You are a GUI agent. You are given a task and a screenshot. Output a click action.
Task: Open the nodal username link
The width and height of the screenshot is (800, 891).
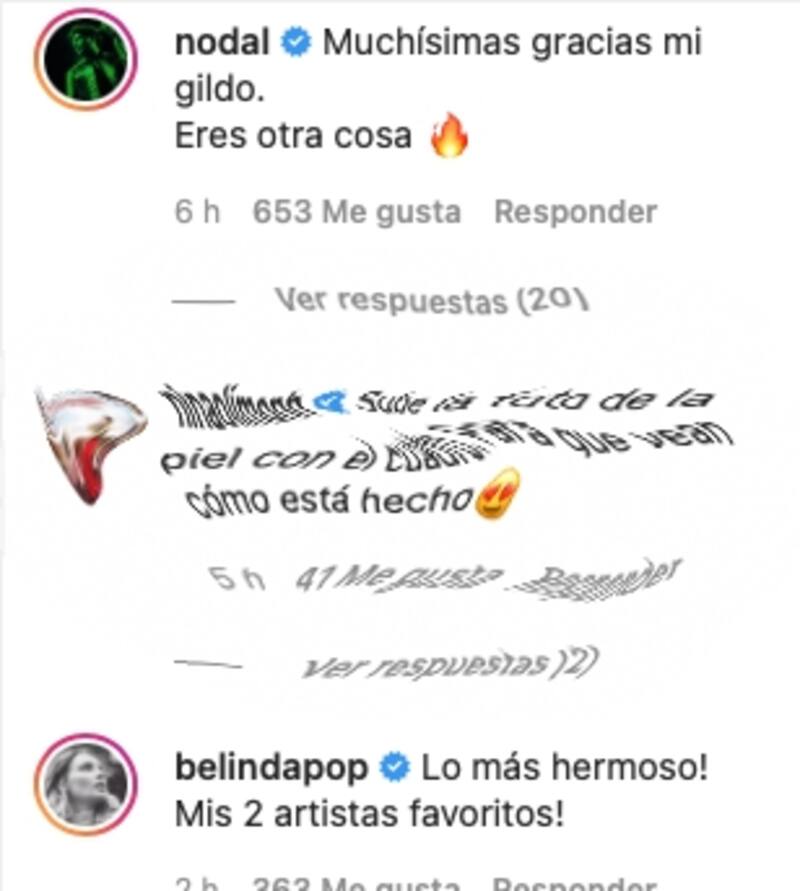click(x=221, y=43)
